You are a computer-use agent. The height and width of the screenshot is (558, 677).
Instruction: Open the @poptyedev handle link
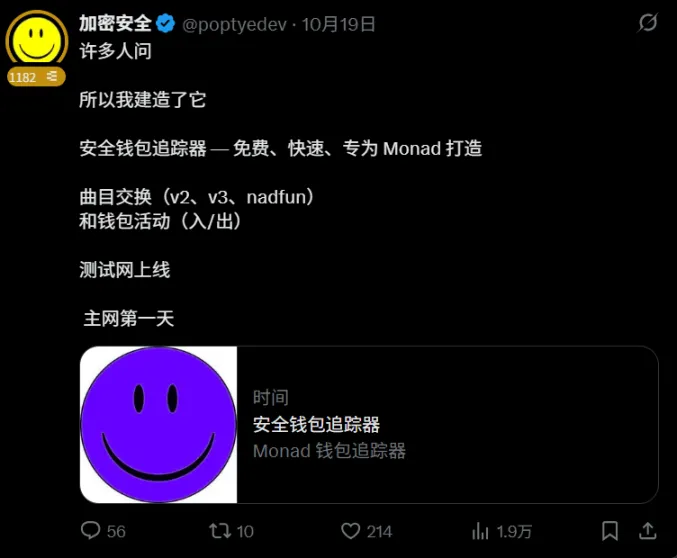[x=235, y=24]
